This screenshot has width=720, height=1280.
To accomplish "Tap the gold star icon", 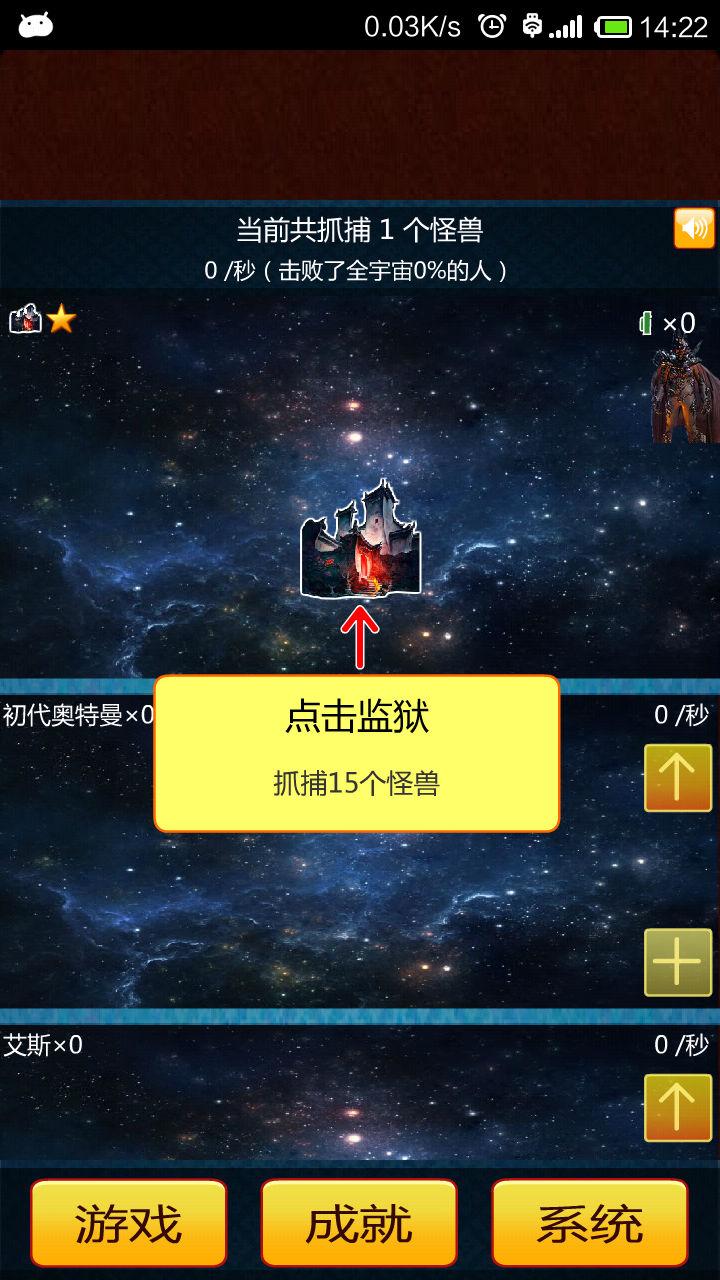I will pyautogui.click(x=61, y=319).
